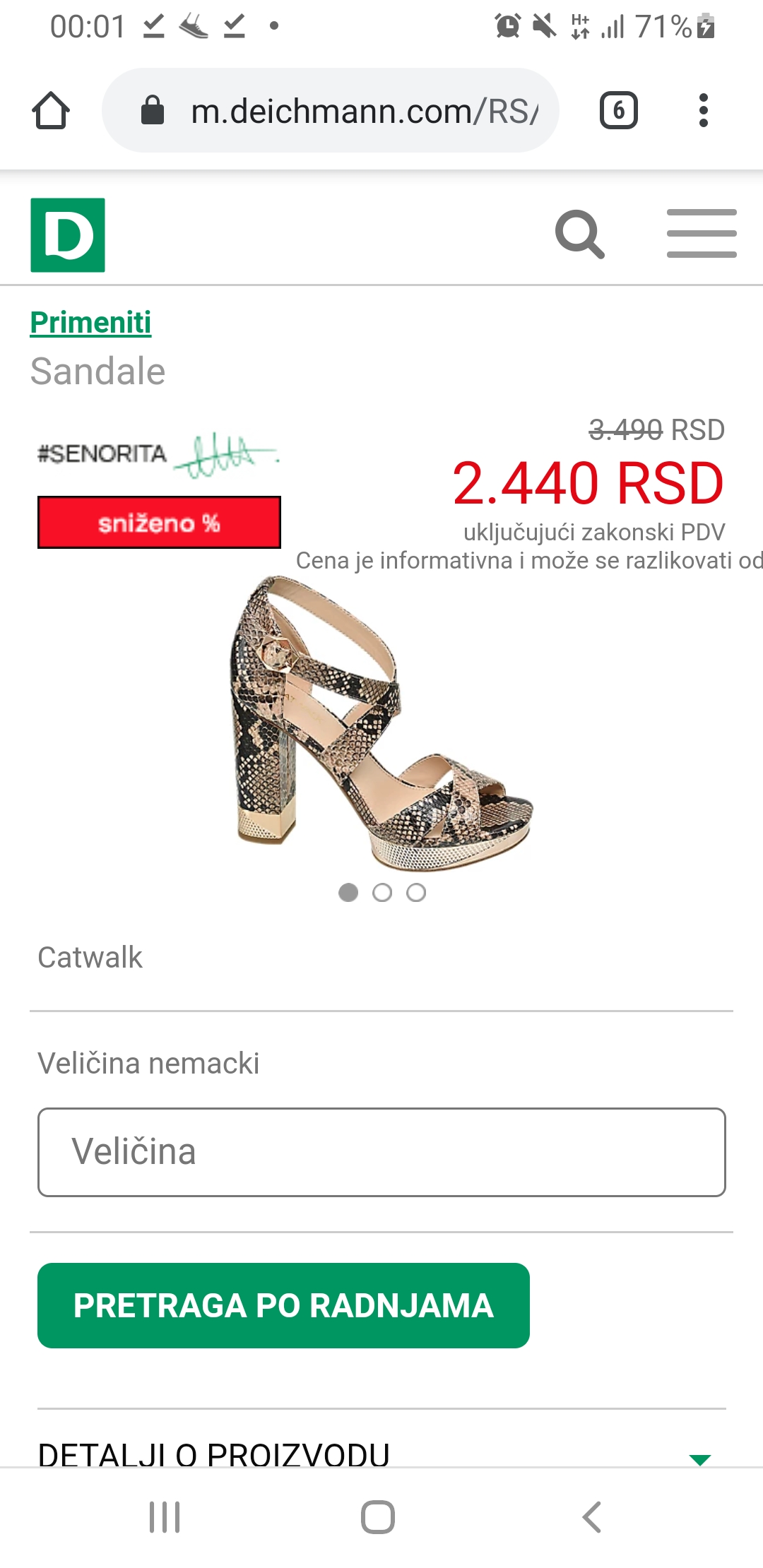Show the third product image dot

pyautogui.click(x=416, y=893)
